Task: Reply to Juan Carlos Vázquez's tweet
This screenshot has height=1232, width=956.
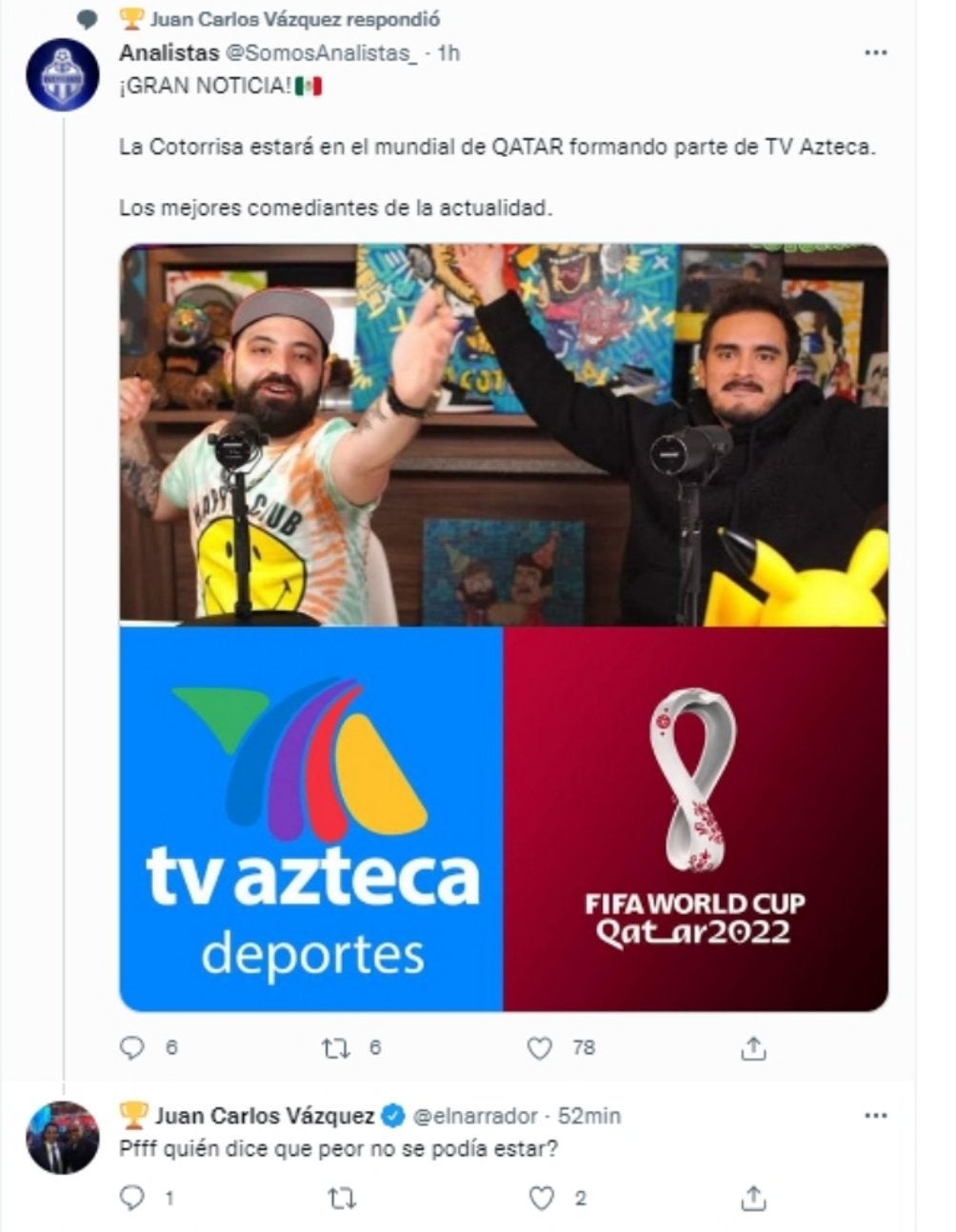Action: click(x=133, y=1198)
